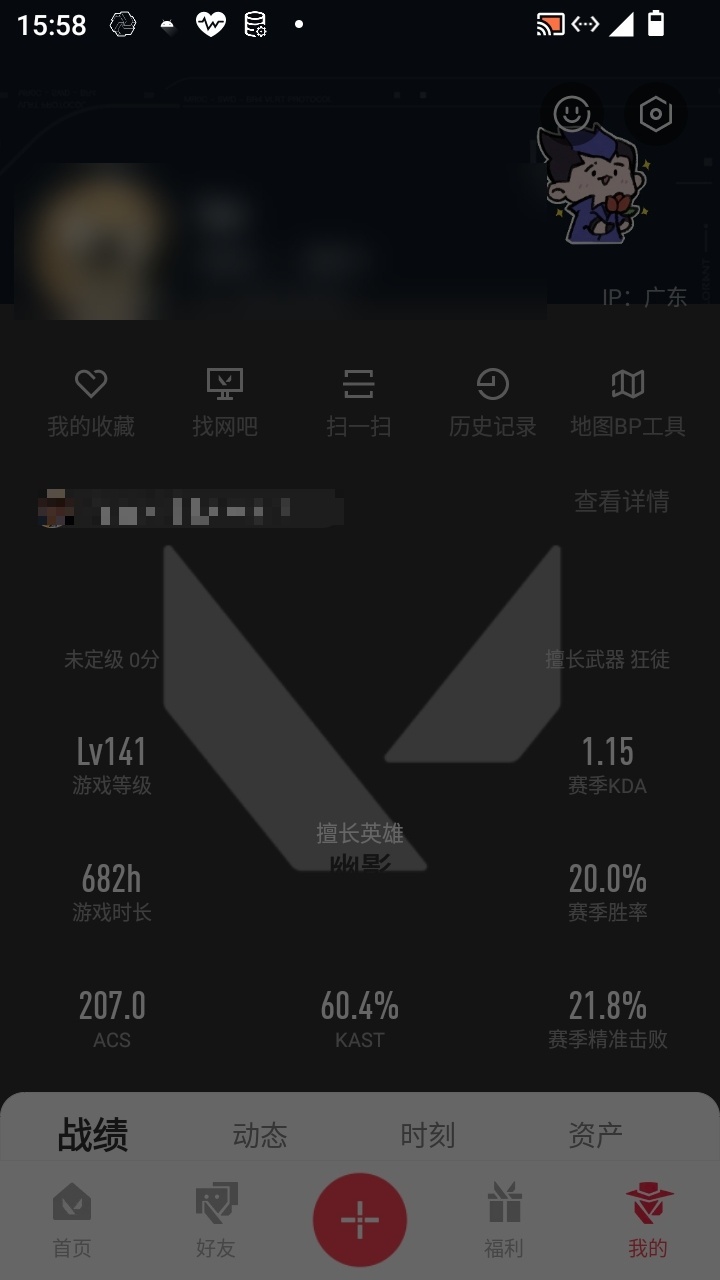Open 找网吧 to find internet cafes
The width and height of the screenshot is (720, 1280).
click(x=225, y=403)
